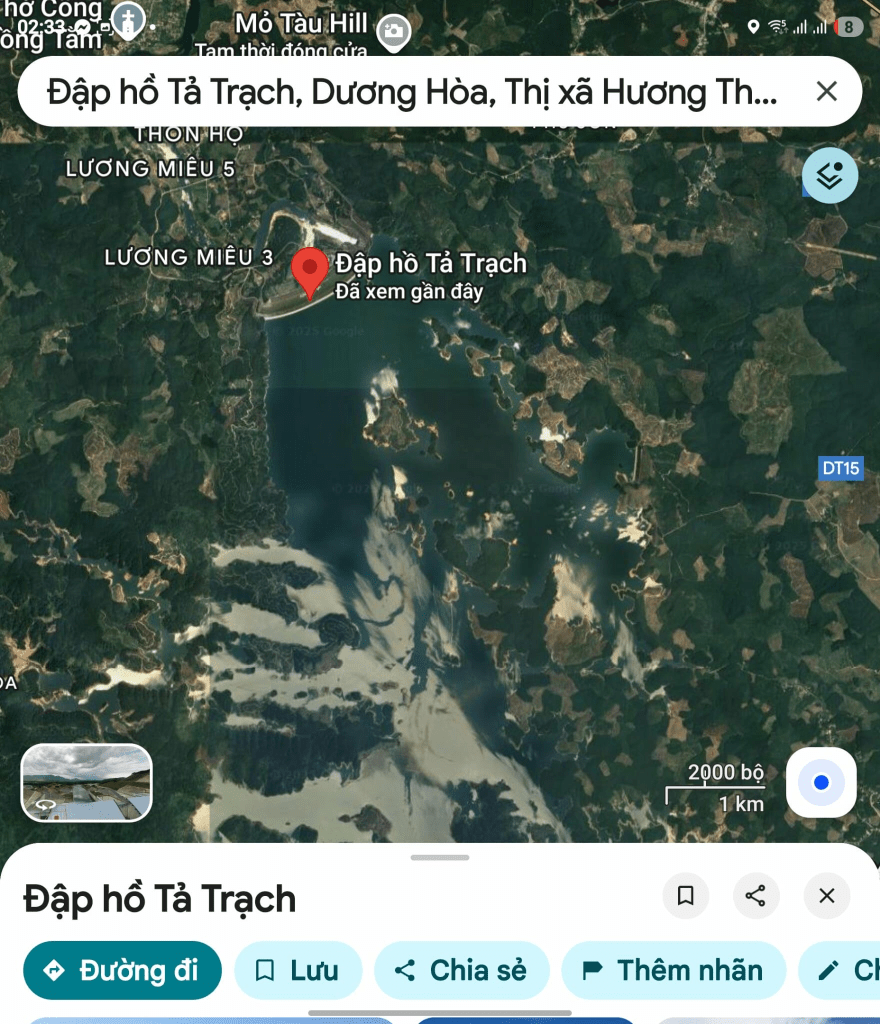
Task: Center map on my current location
Action: [821, 783]
